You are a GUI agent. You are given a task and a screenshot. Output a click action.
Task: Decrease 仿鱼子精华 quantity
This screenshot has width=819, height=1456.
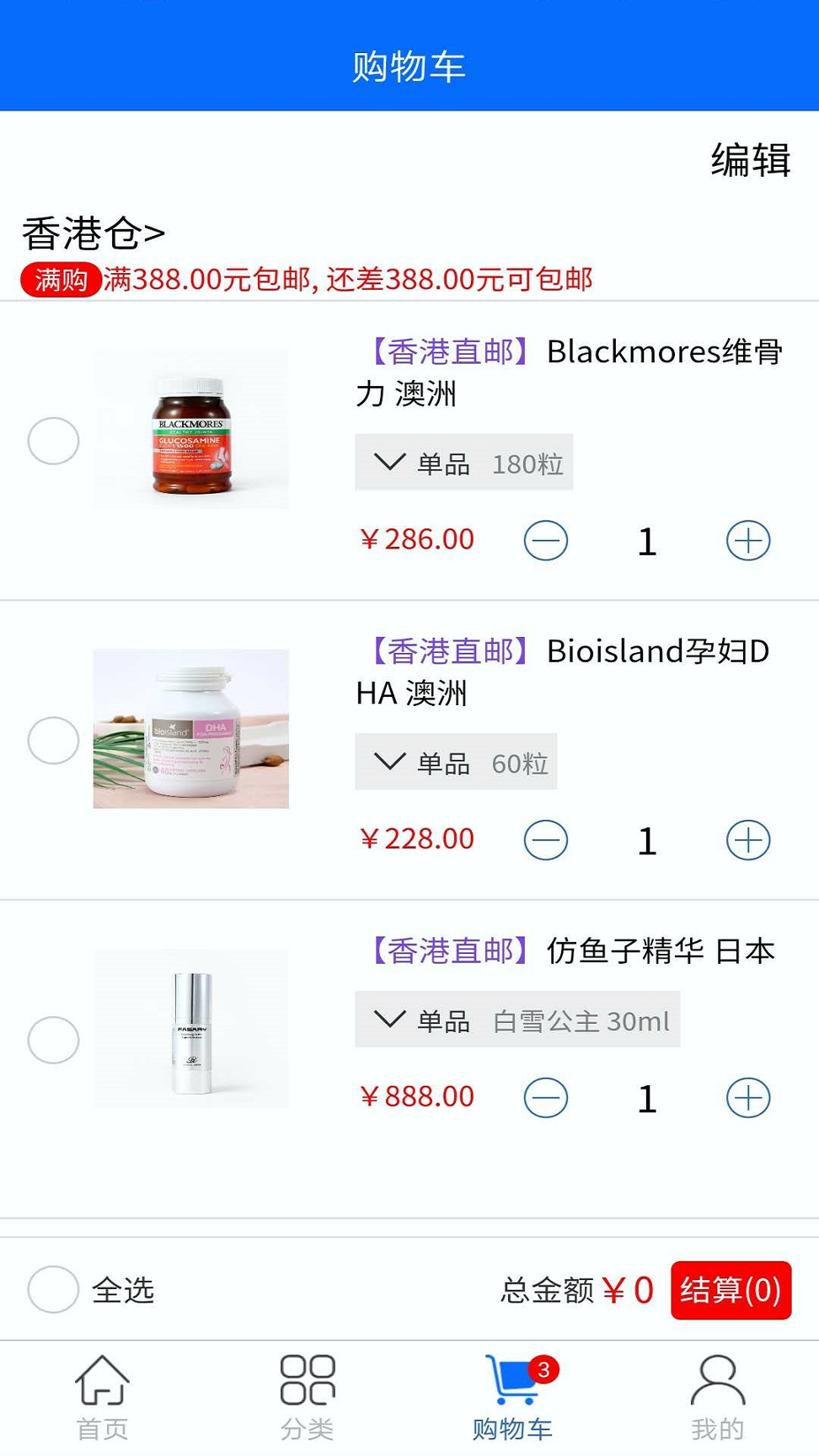coord(546,1099)
